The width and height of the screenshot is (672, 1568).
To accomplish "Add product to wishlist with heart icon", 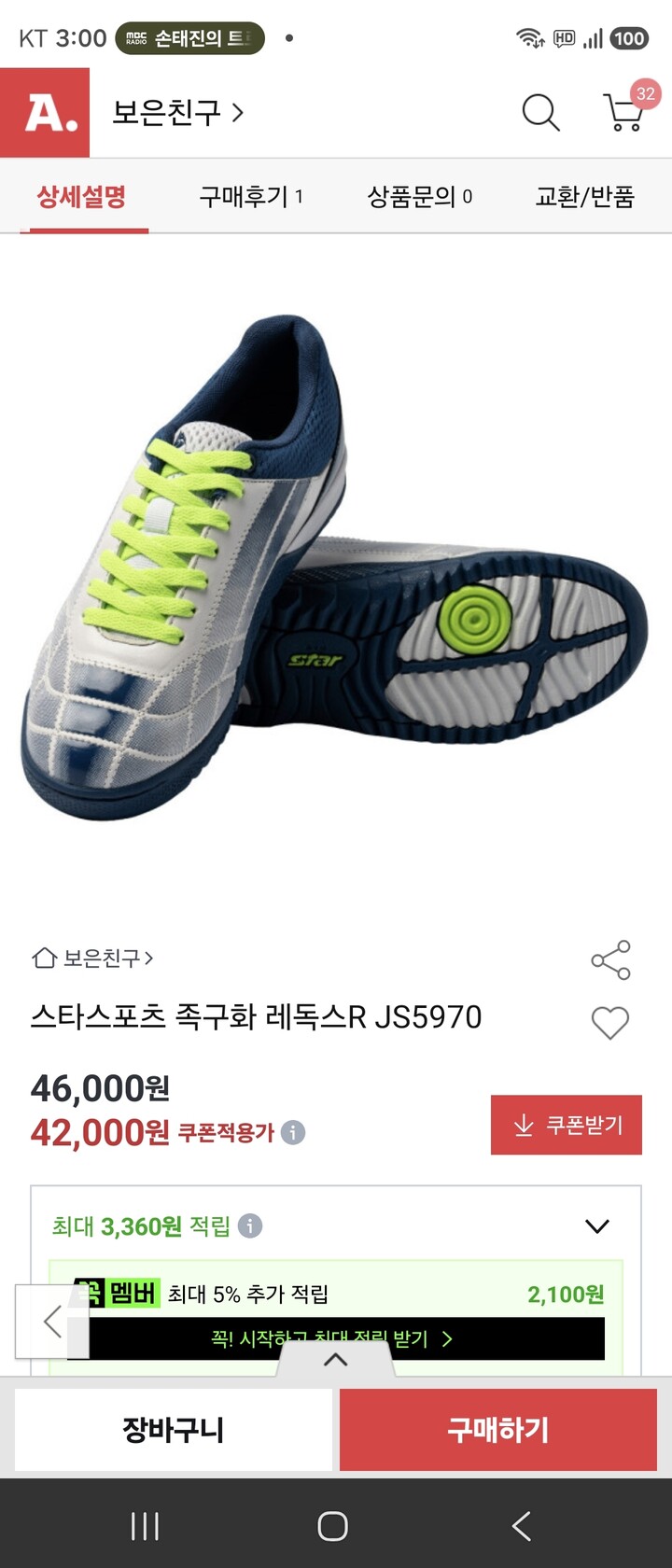I will click(x=610, y=1023).
